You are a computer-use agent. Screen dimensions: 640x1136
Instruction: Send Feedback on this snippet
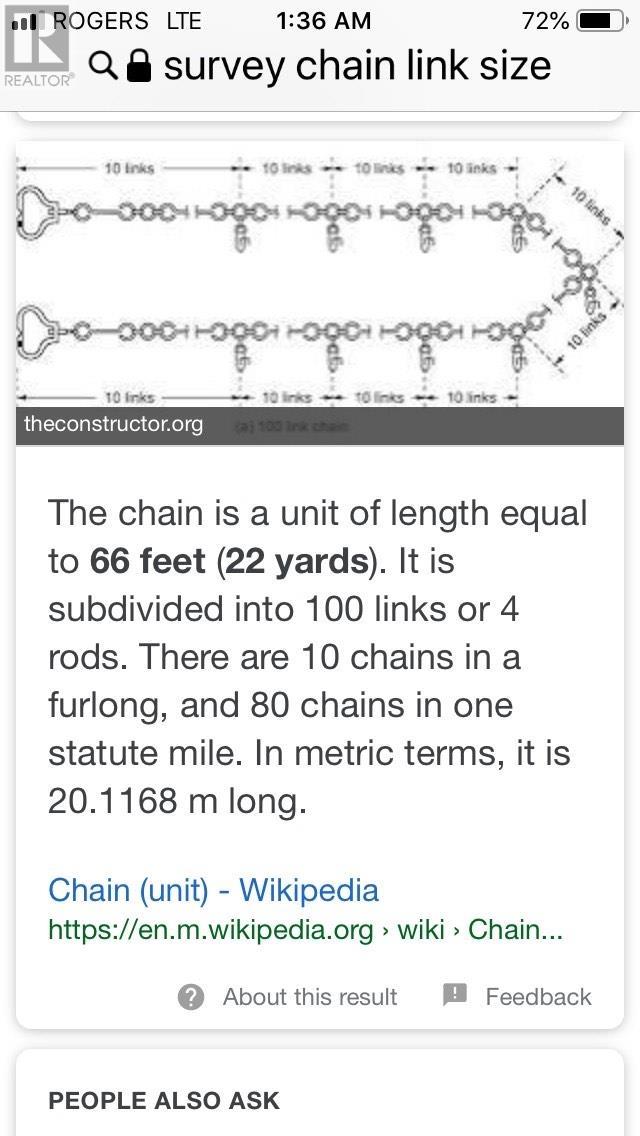pyautogui.click(x=518, y=996)
